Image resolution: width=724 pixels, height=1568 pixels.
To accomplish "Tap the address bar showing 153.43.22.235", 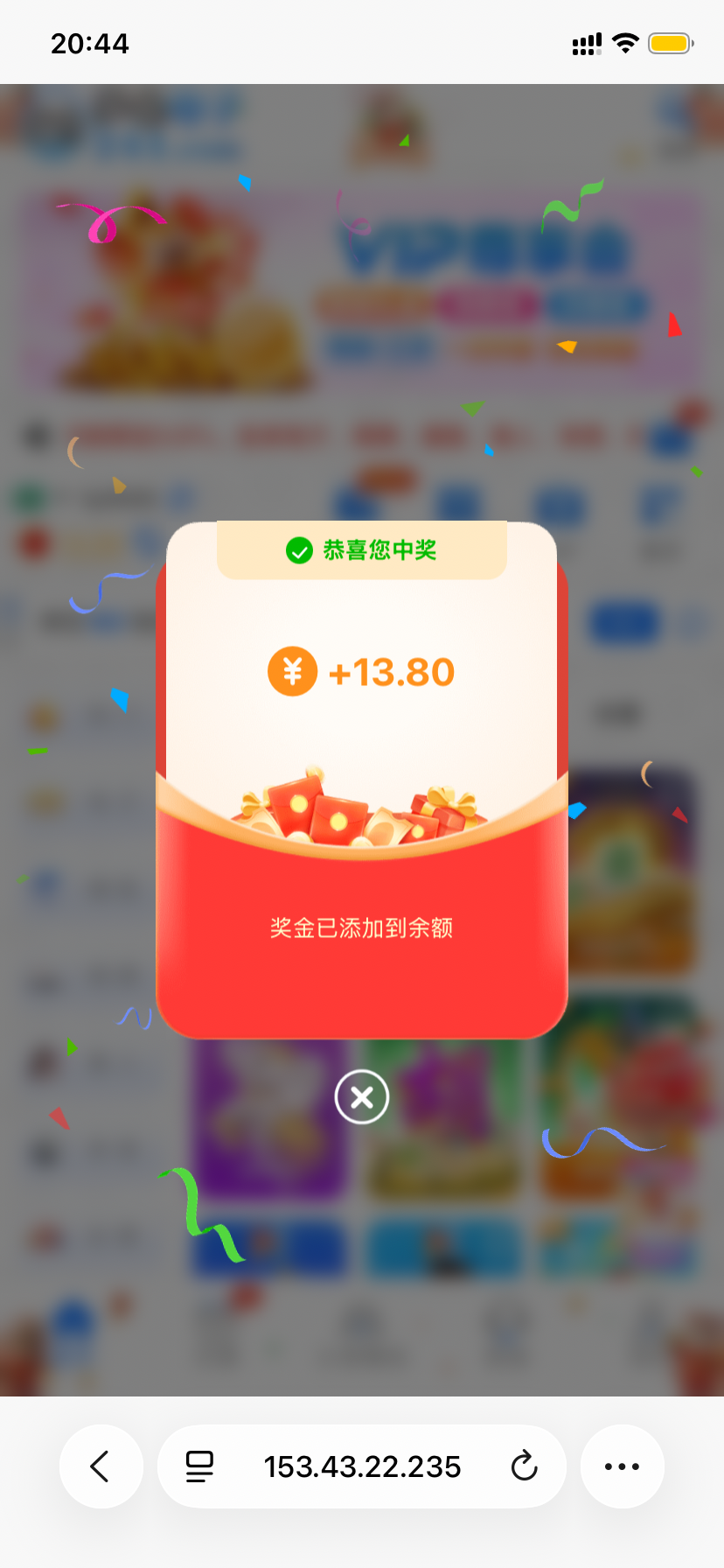I will coord(362,1466).
